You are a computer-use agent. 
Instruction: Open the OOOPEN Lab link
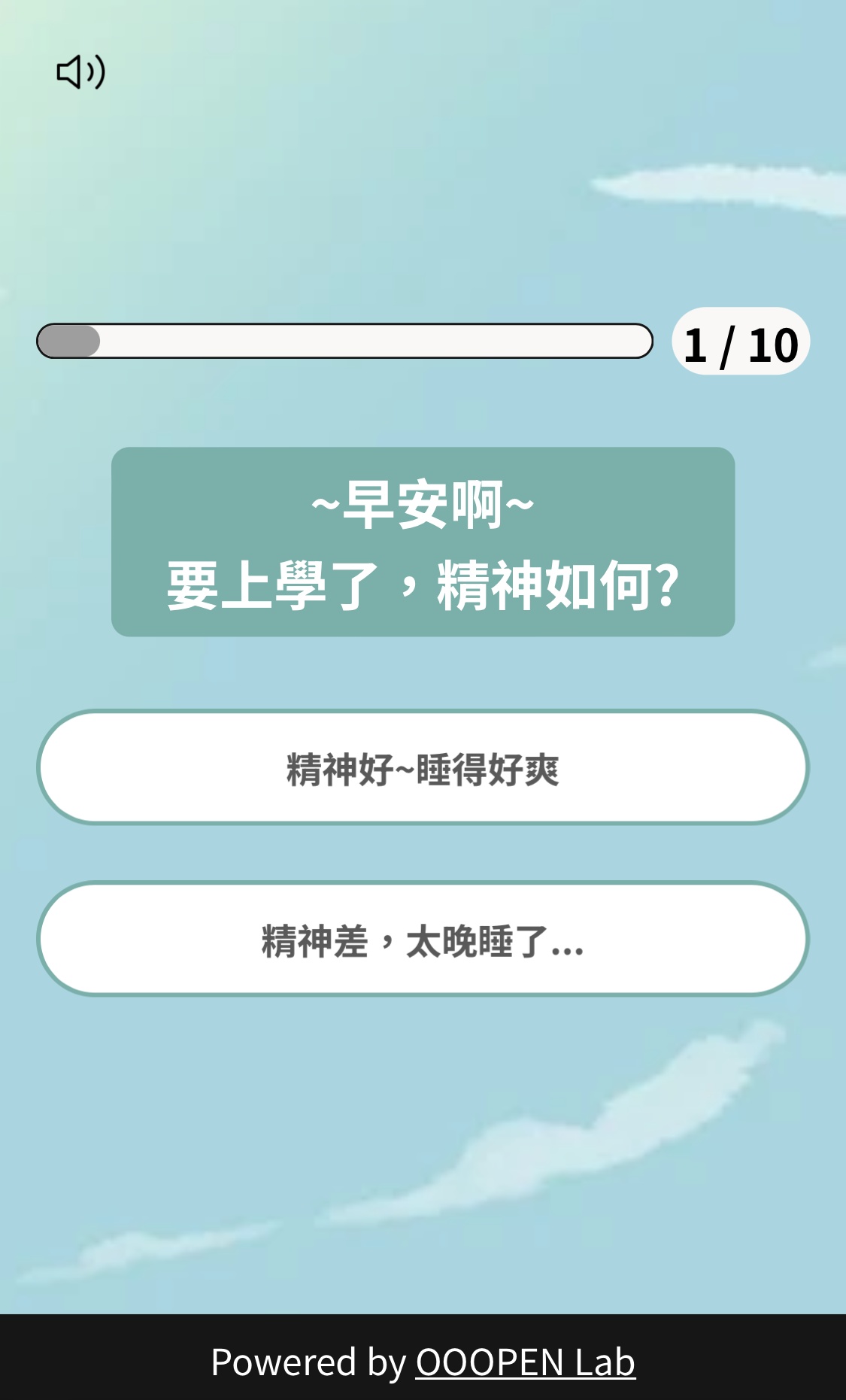tap(525, 1362)
